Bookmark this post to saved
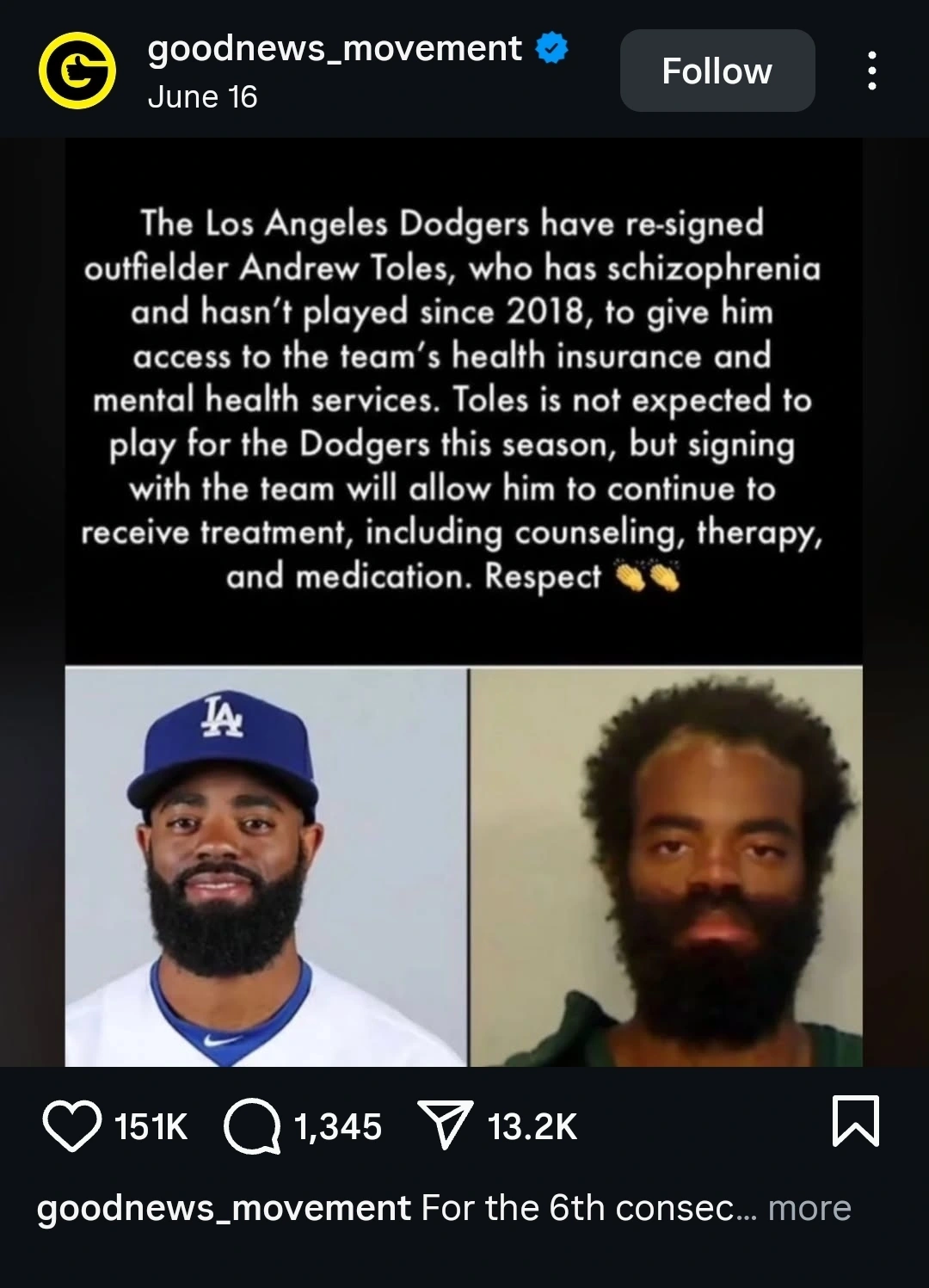This screenshot has width=929, height=1288. coord(855,1121)
